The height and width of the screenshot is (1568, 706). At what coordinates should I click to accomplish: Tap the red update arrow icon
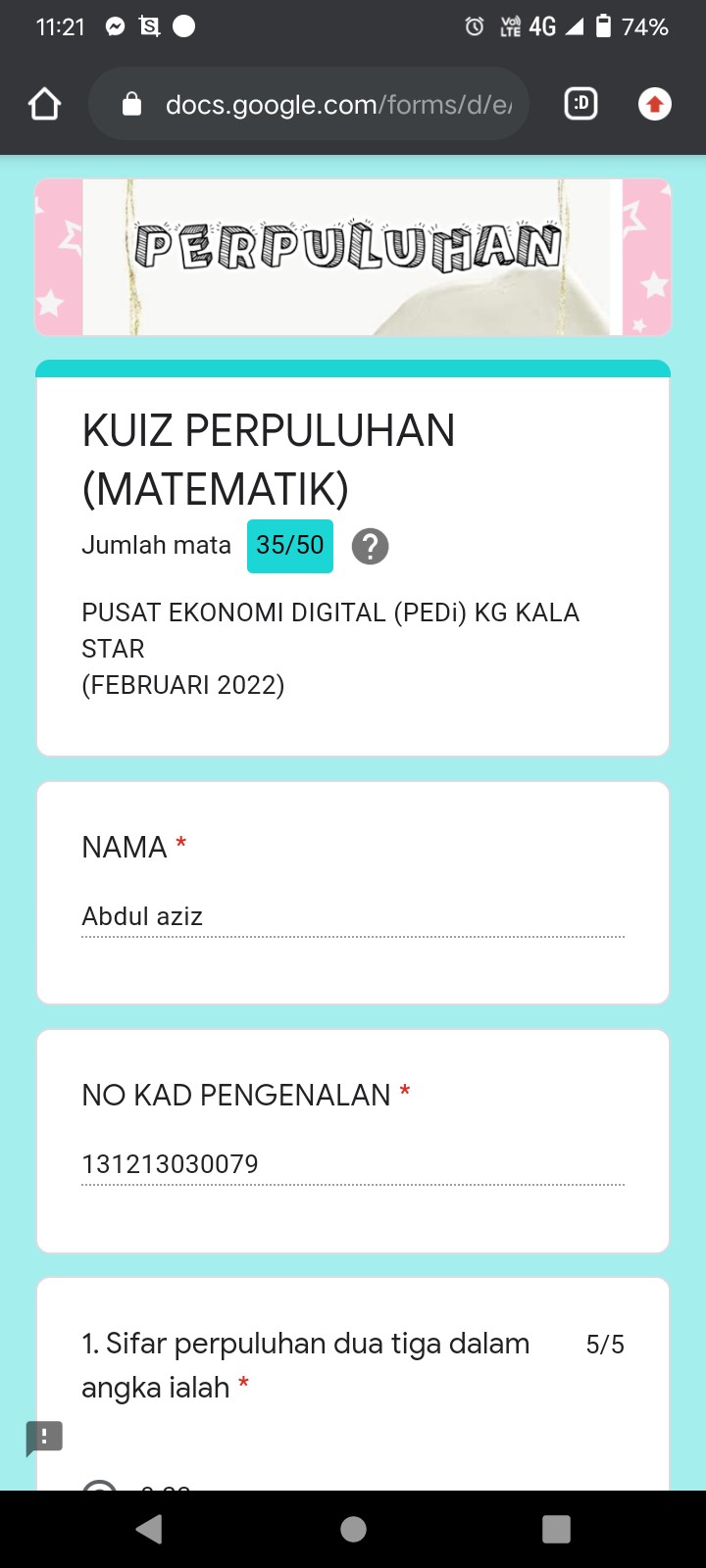pyautogui.click(x=654, y=104)
